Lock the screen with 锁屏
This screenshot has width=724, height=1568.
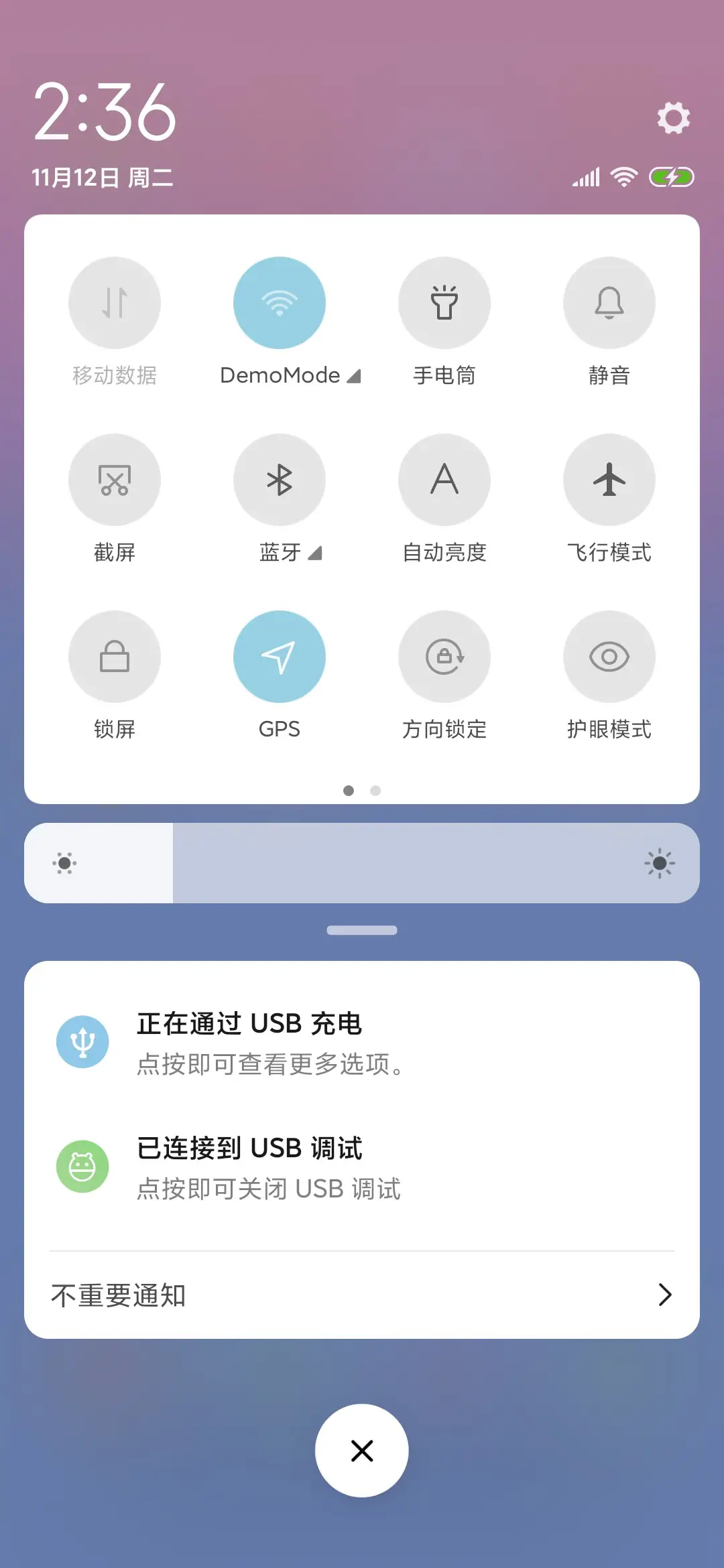pyautogui.click(x=115, y=657)
